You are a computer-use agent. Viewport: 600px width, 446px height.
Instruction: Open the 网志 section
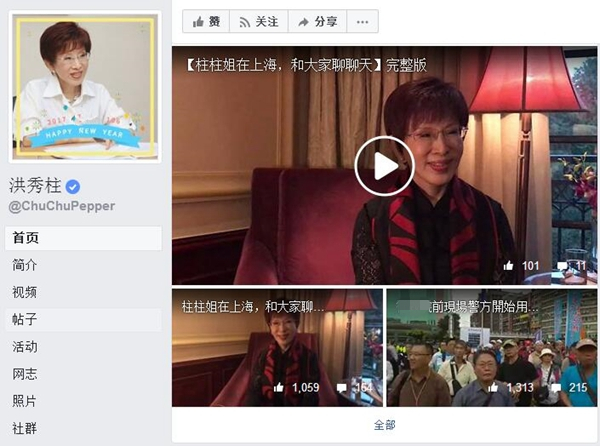click(x=26, y=374)
